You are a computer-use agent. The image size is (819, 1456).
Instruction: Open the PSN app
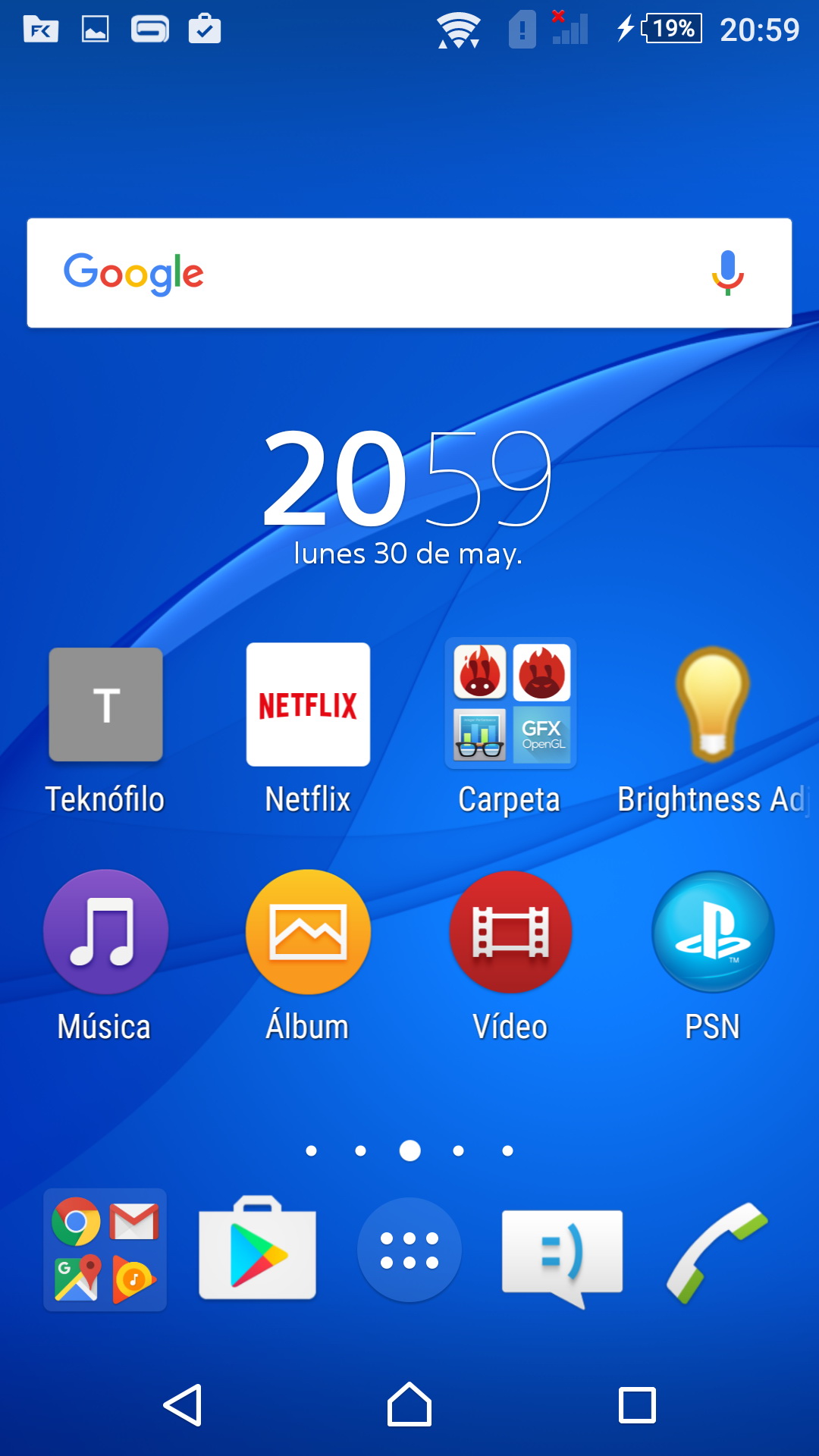pyautogui.click(x=713, y=931)
